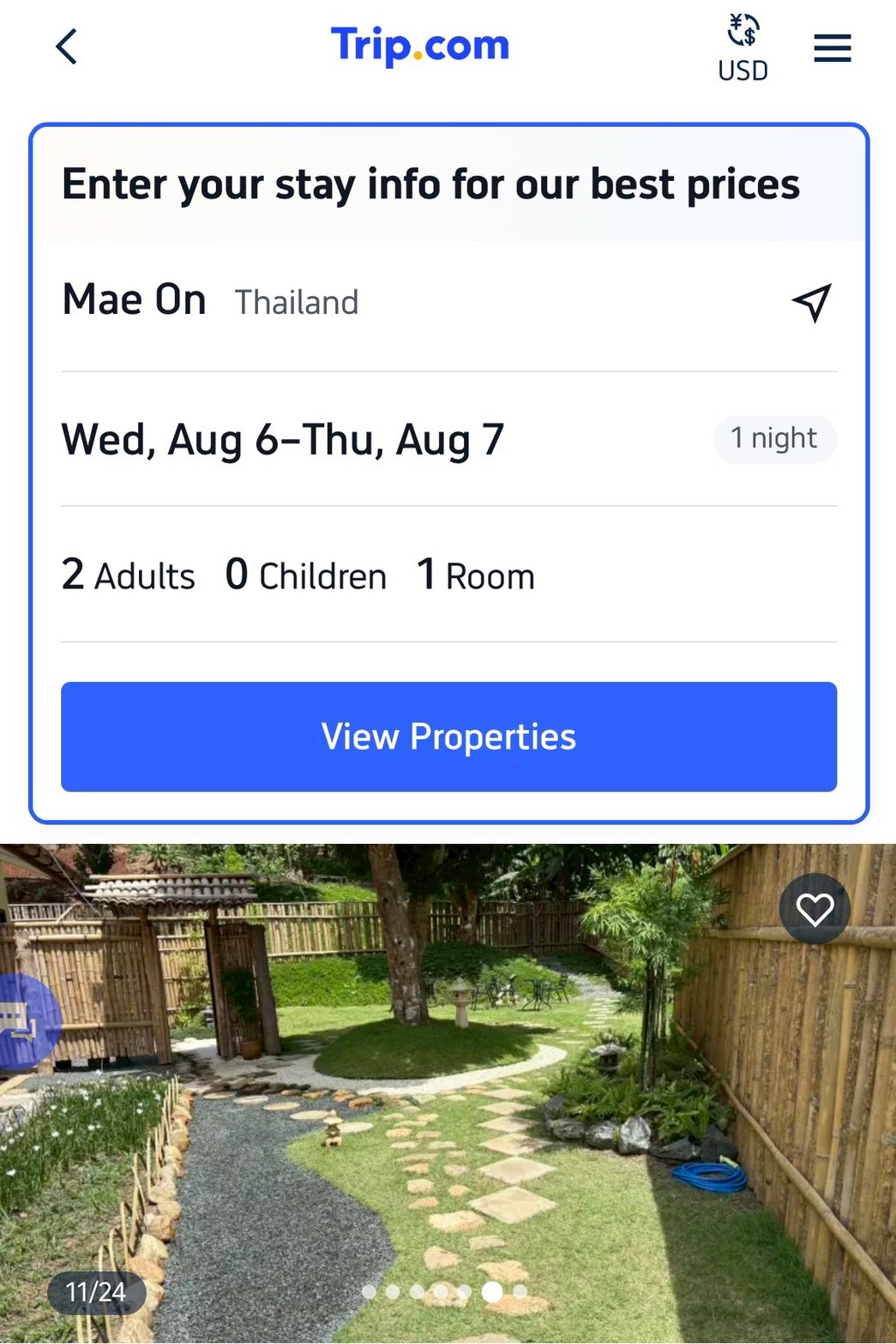
Task: Change the USD currency setting
Action: click(743, 48)
